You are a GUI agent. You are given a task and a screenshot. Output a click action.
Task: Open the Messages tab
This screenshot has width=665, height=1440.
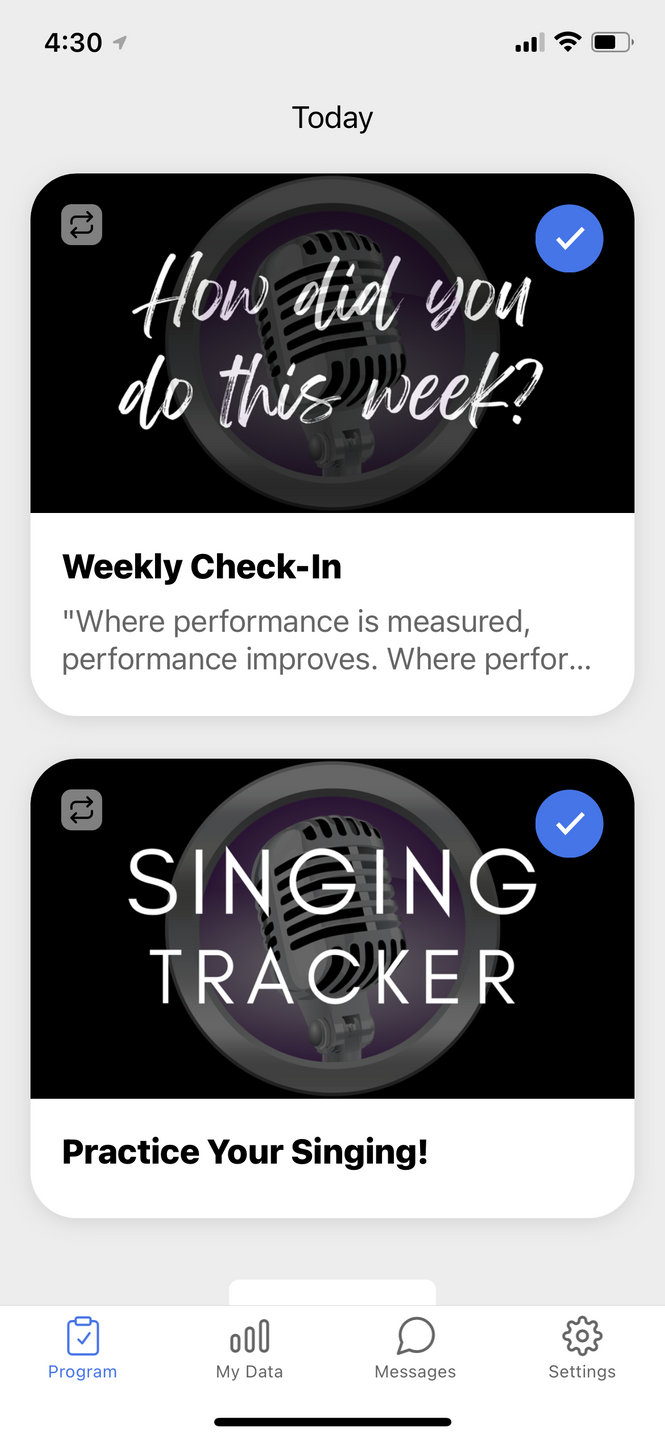tap(415, 1348)
